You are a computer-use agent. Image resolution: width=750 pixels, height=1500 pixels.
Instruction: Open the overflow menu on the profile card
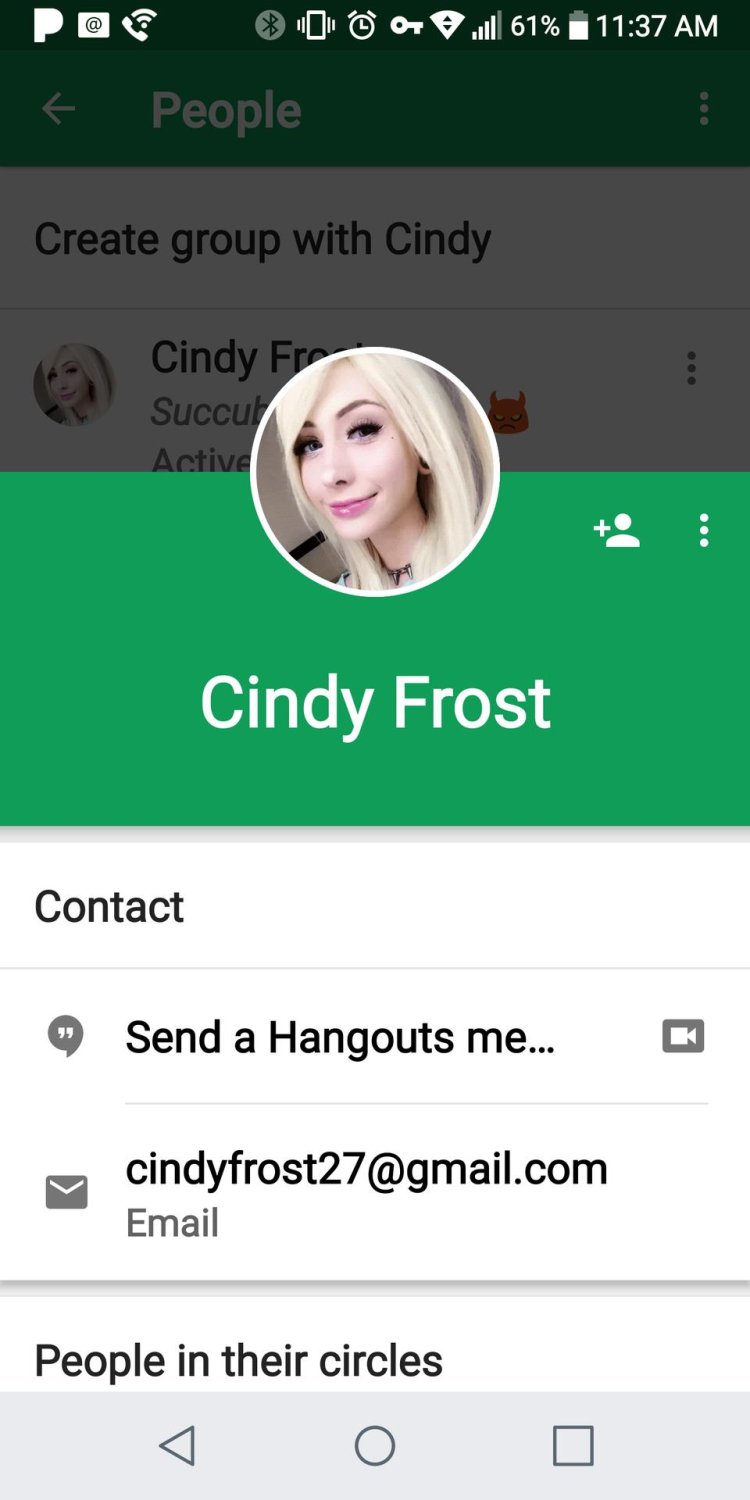coord(703,531)
